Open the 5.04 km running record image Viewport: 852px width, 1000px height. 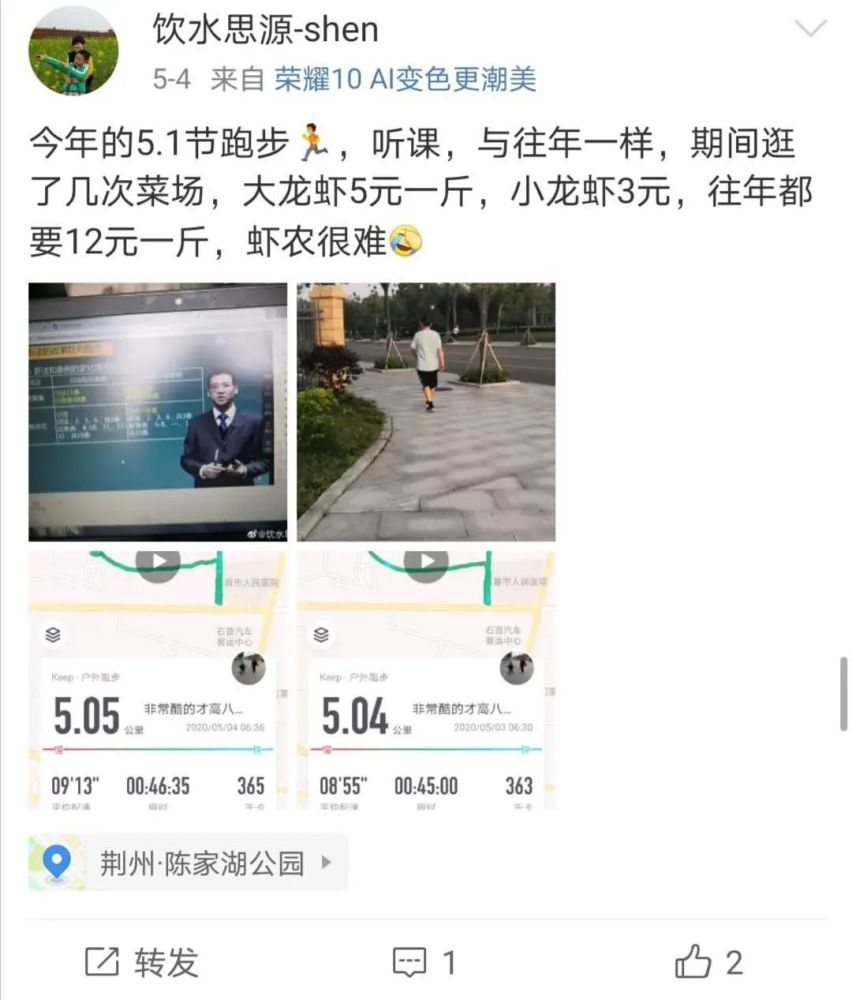point(426,680)
